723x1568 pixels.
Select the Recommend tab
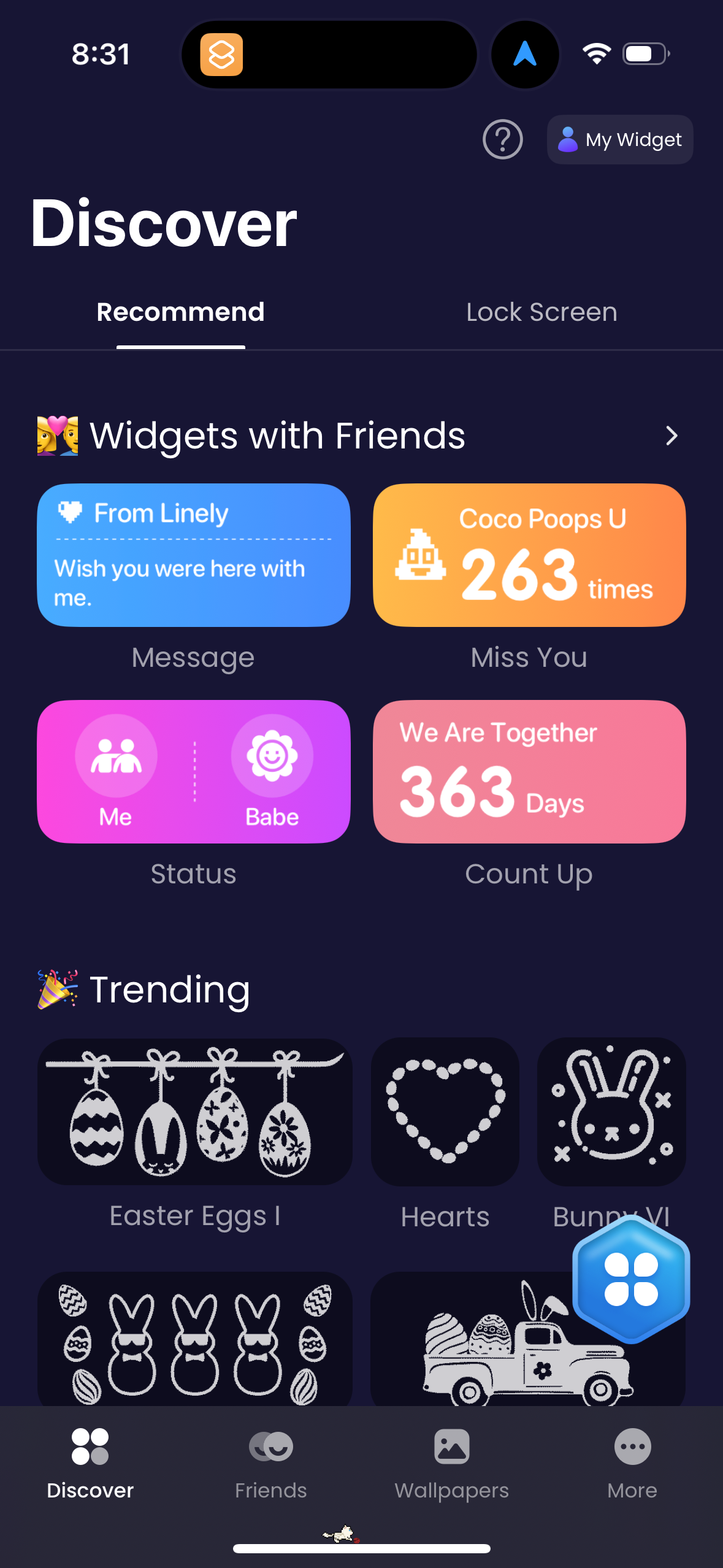point(180,312)
